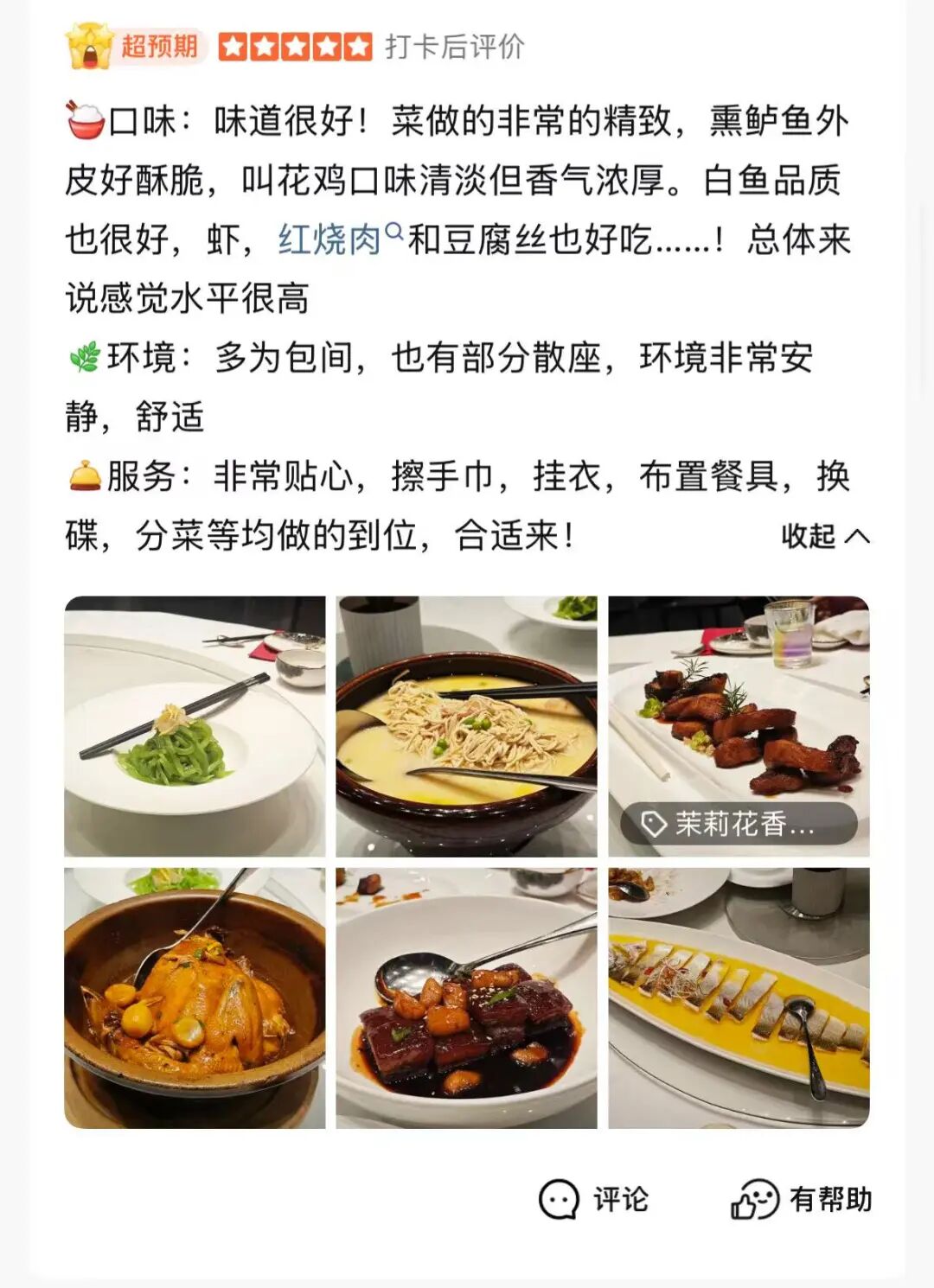This screenshot has height=1288, width=934.
Task: View the beggar's chicken clay pot photo
Action: [x=195, y=998]
